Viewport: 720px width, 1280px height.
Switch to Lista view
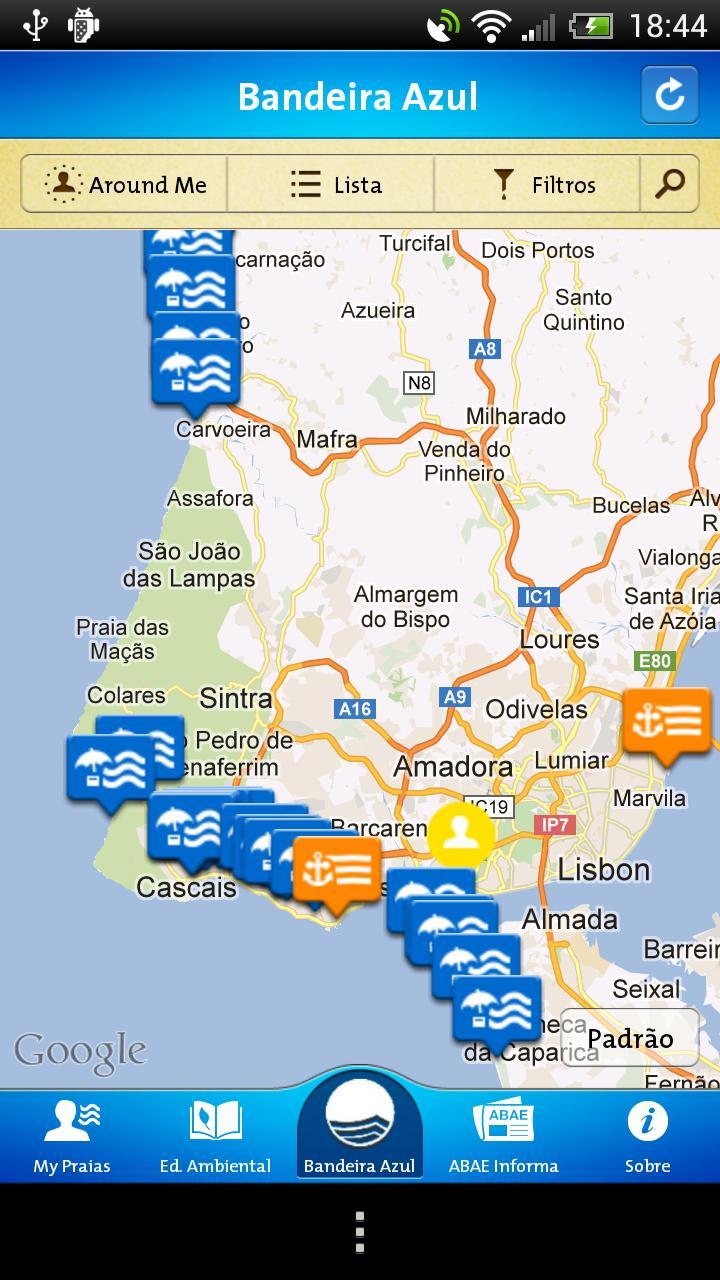[x=336, y=185]
